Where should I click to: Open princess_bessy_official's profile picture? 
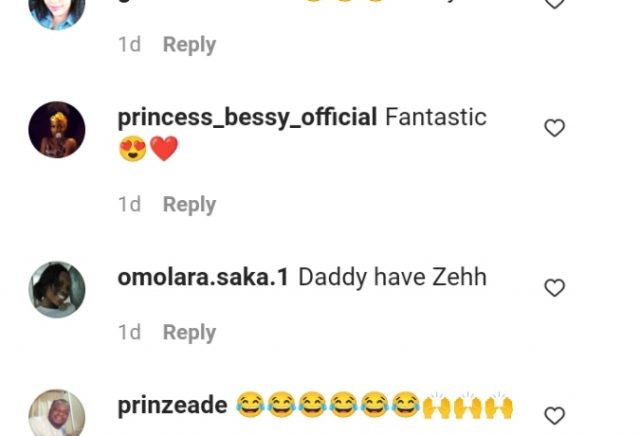coord(57,129)
